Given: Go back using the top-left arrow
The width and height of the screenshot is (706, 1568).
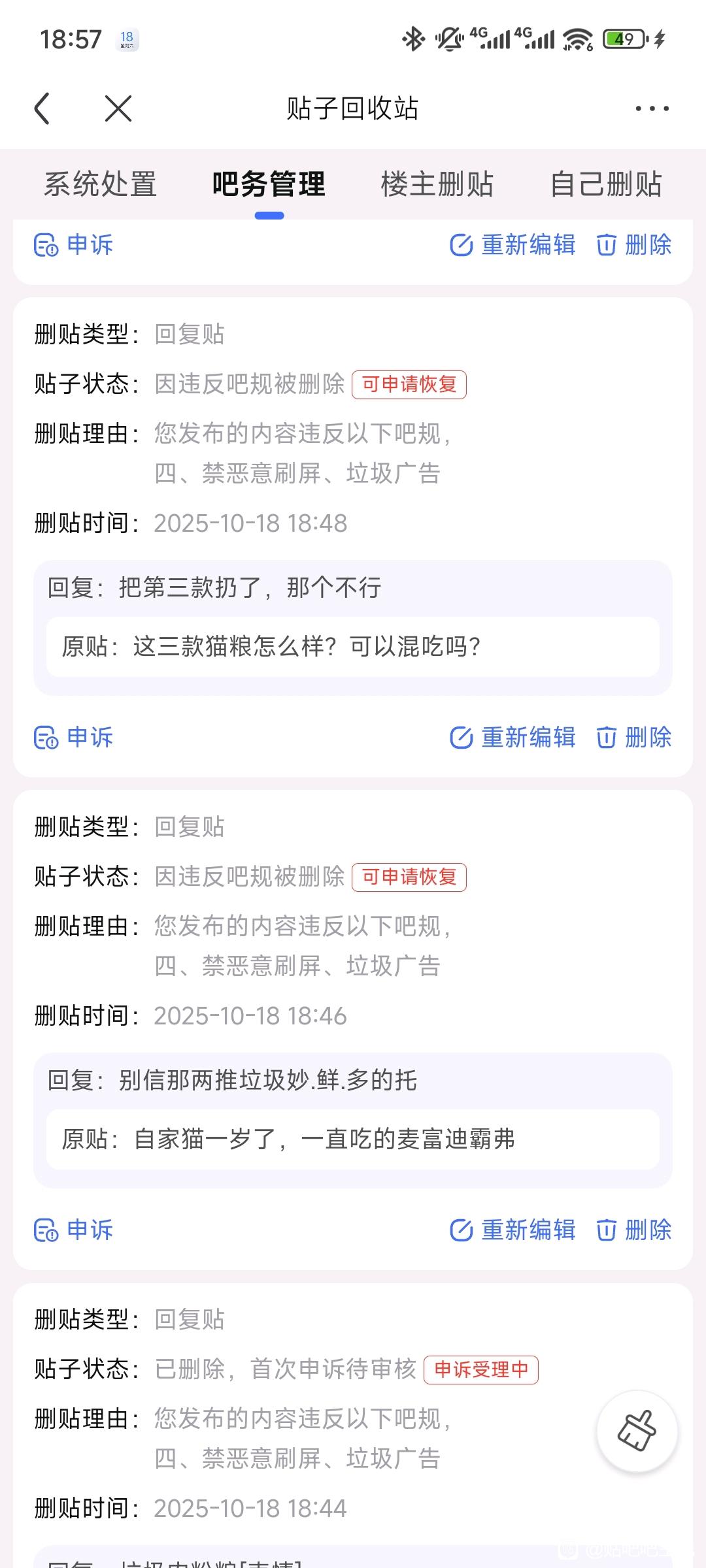Looking at the screenshot, I should click(42, 108).
